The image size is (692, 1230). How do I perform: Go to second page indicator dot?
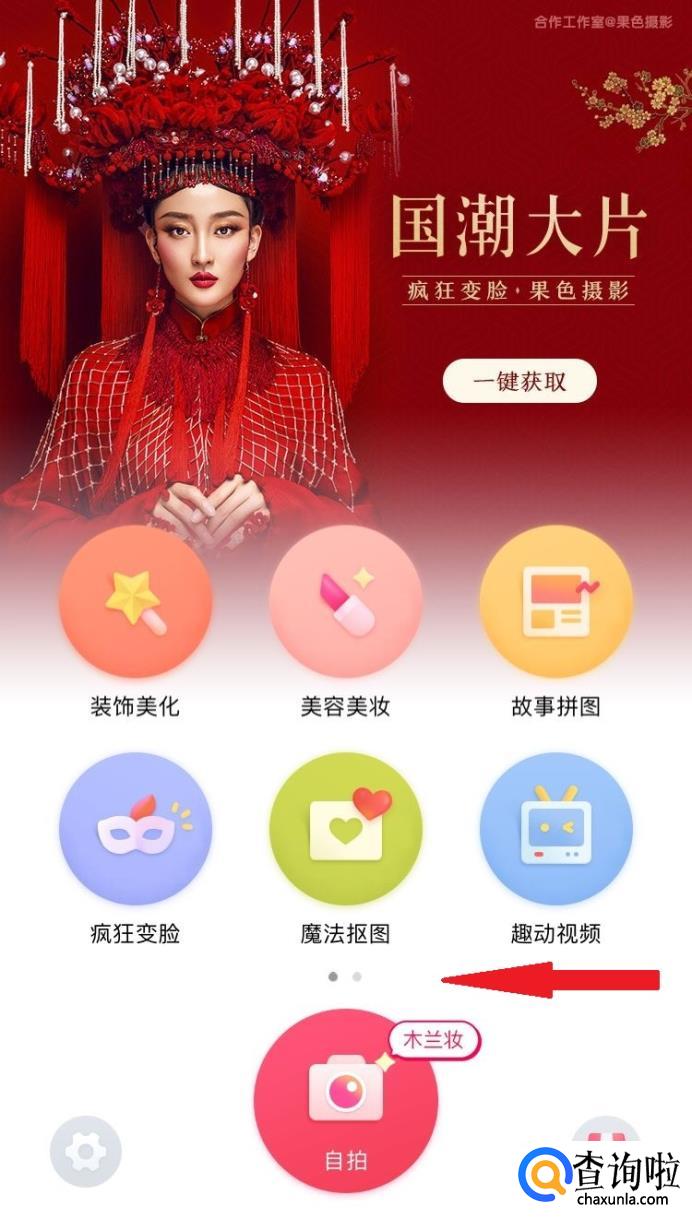358,976
